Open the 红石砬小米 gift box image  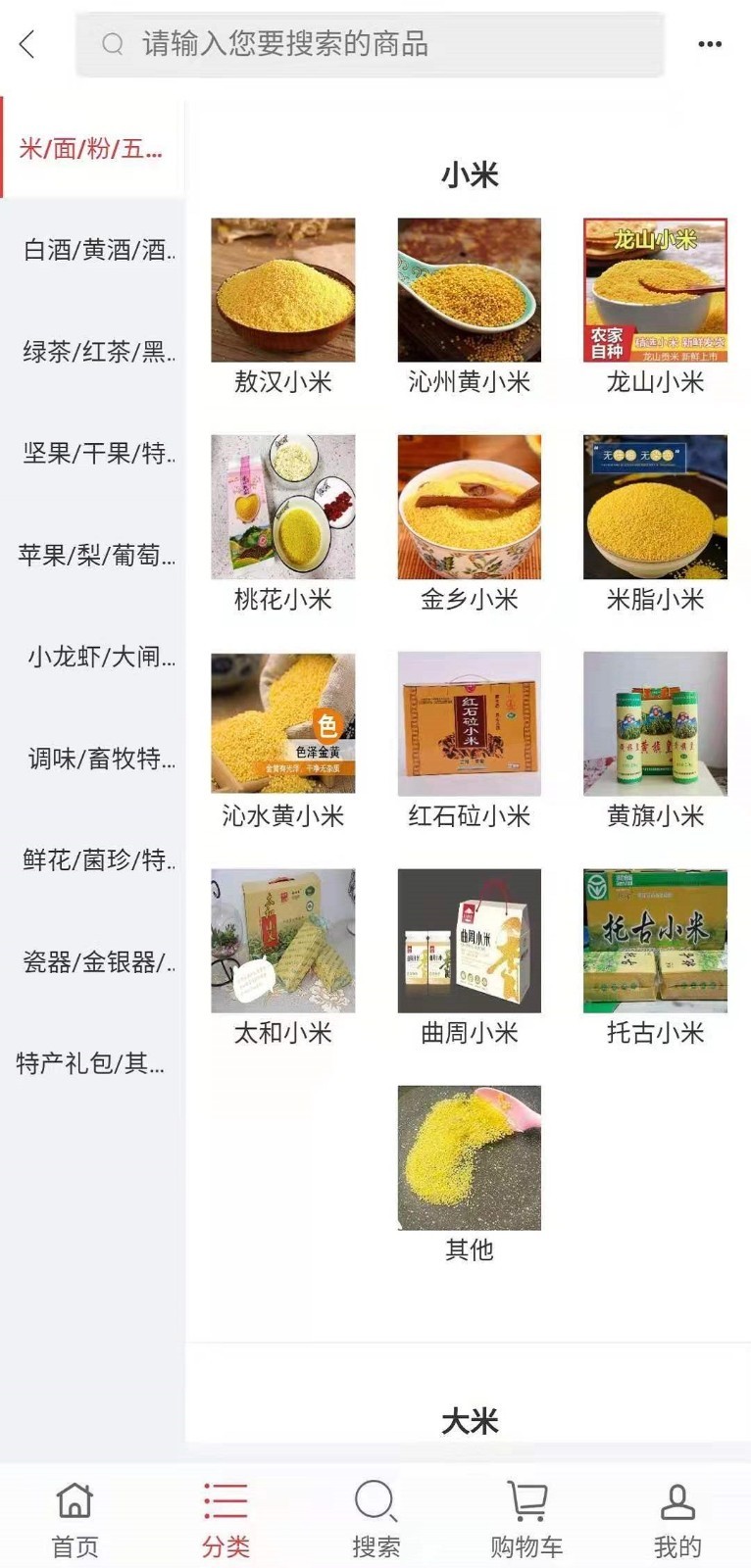(469, 722)
